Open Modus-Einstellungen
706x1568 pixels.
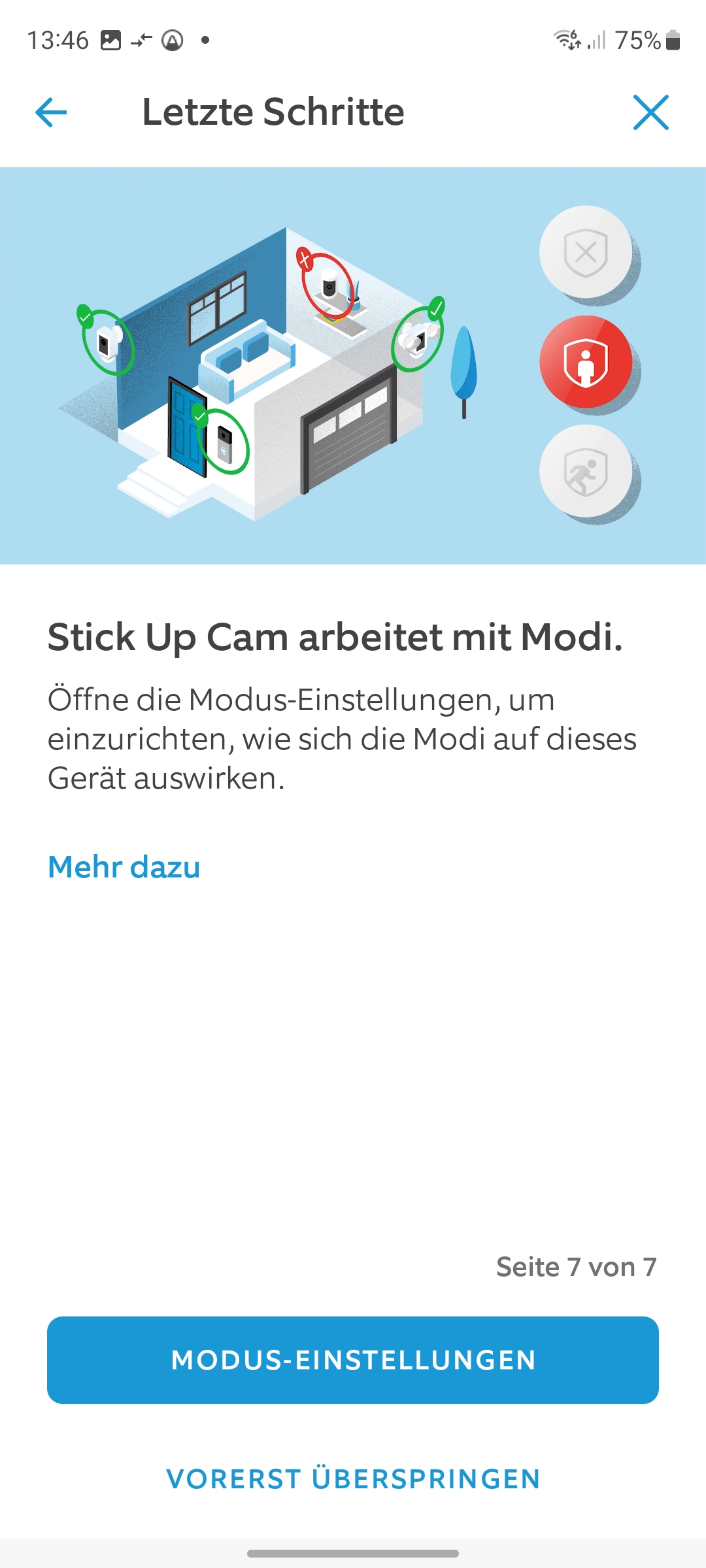click(x=353, y=1360)
